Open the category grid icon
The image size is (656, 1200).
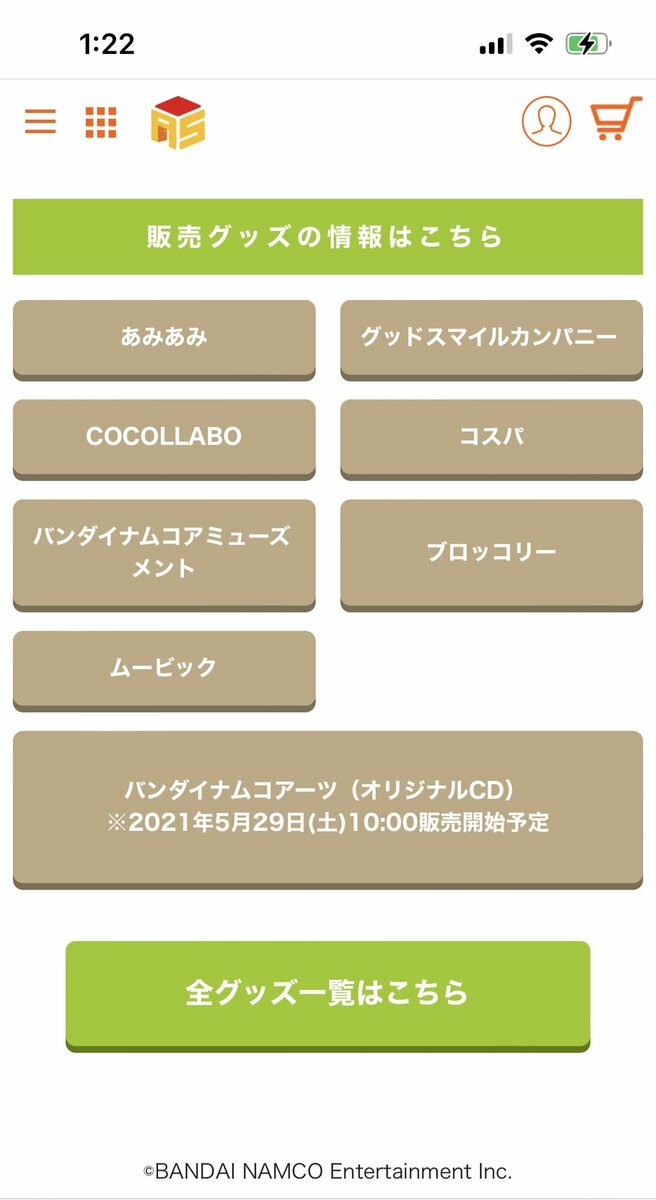[x=100, y=121]
